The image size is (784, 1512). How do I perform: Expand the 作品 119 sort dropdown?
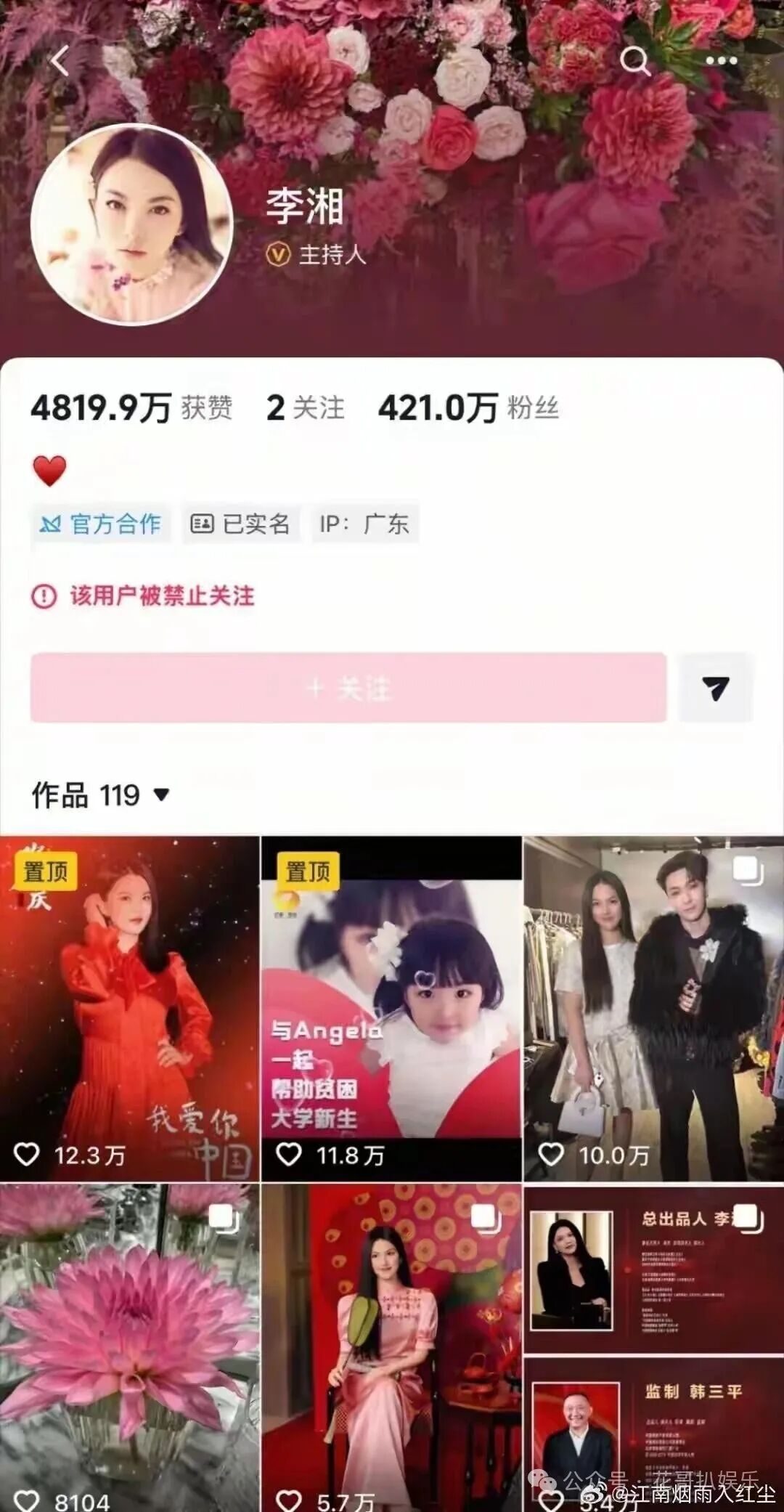coord(100,795)
